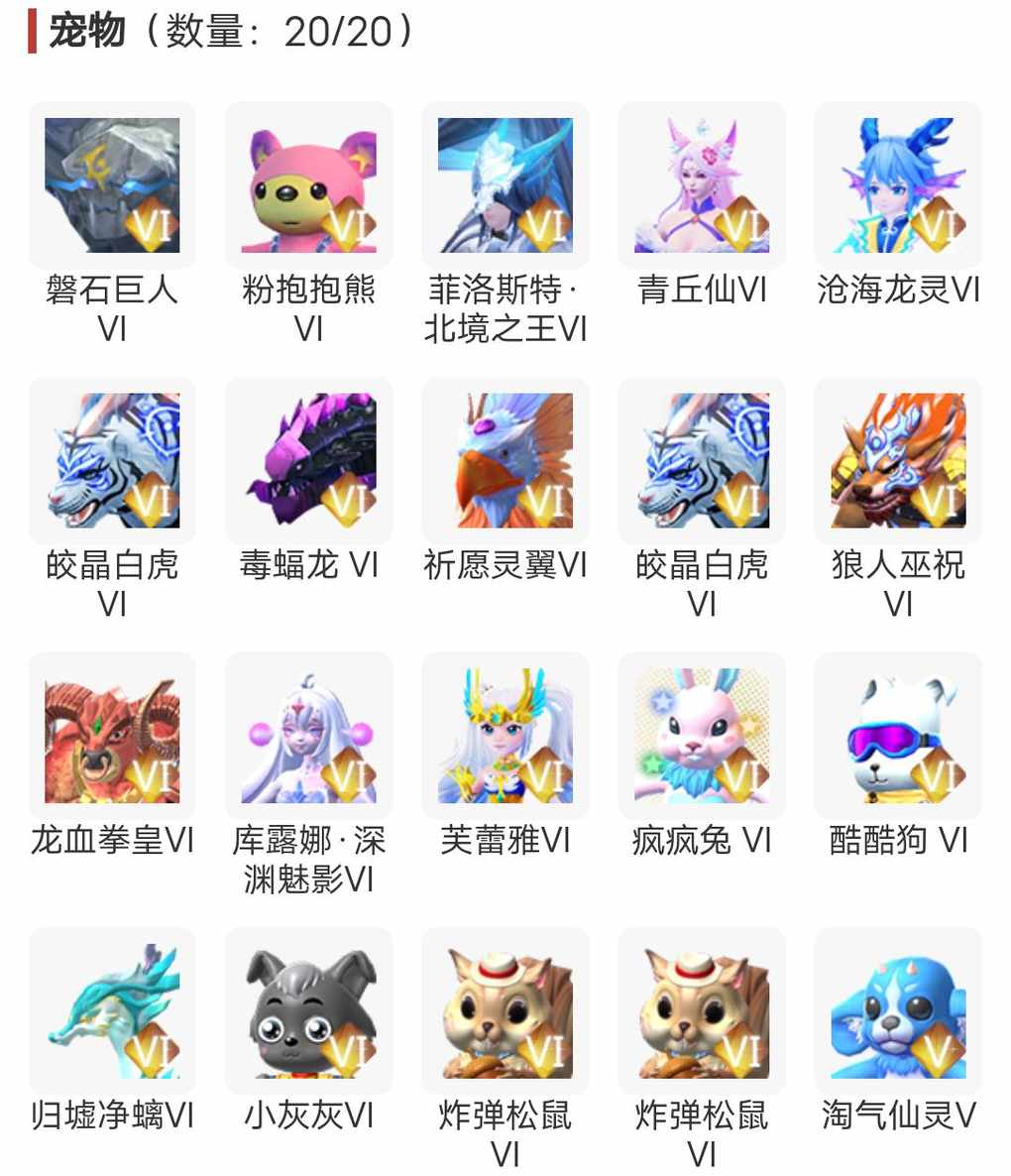Open the 小灰灰VI pet tile
The height and width of the screenshot is (1176, 1011).
tap(308, 1011)
